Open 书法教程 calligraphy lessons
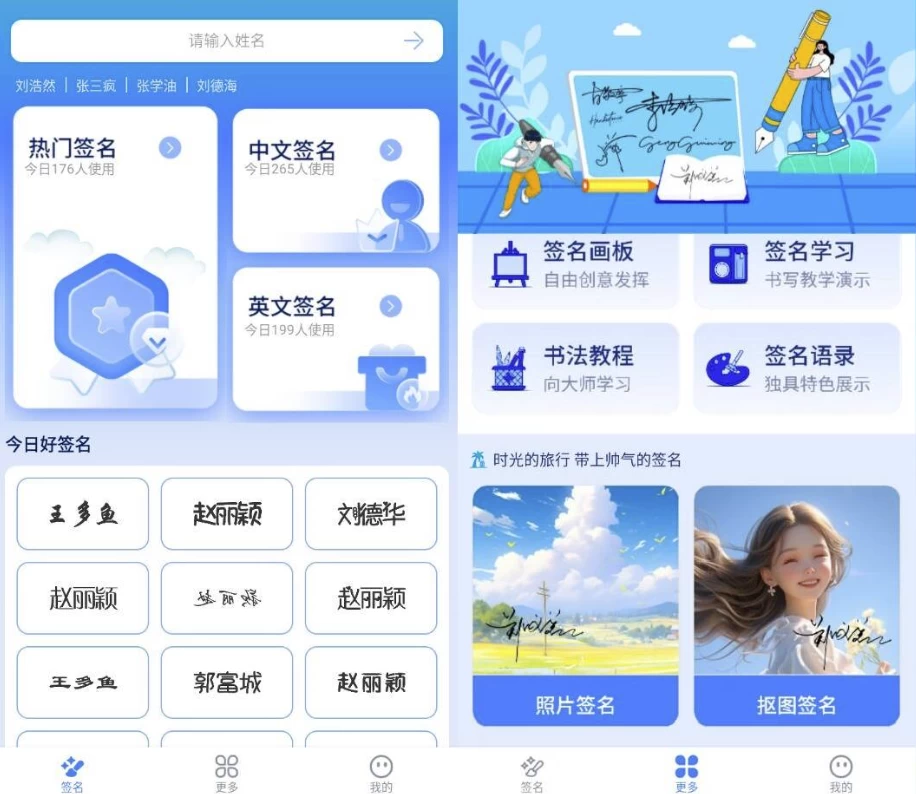The image size is (916, 794). point(575,368)
